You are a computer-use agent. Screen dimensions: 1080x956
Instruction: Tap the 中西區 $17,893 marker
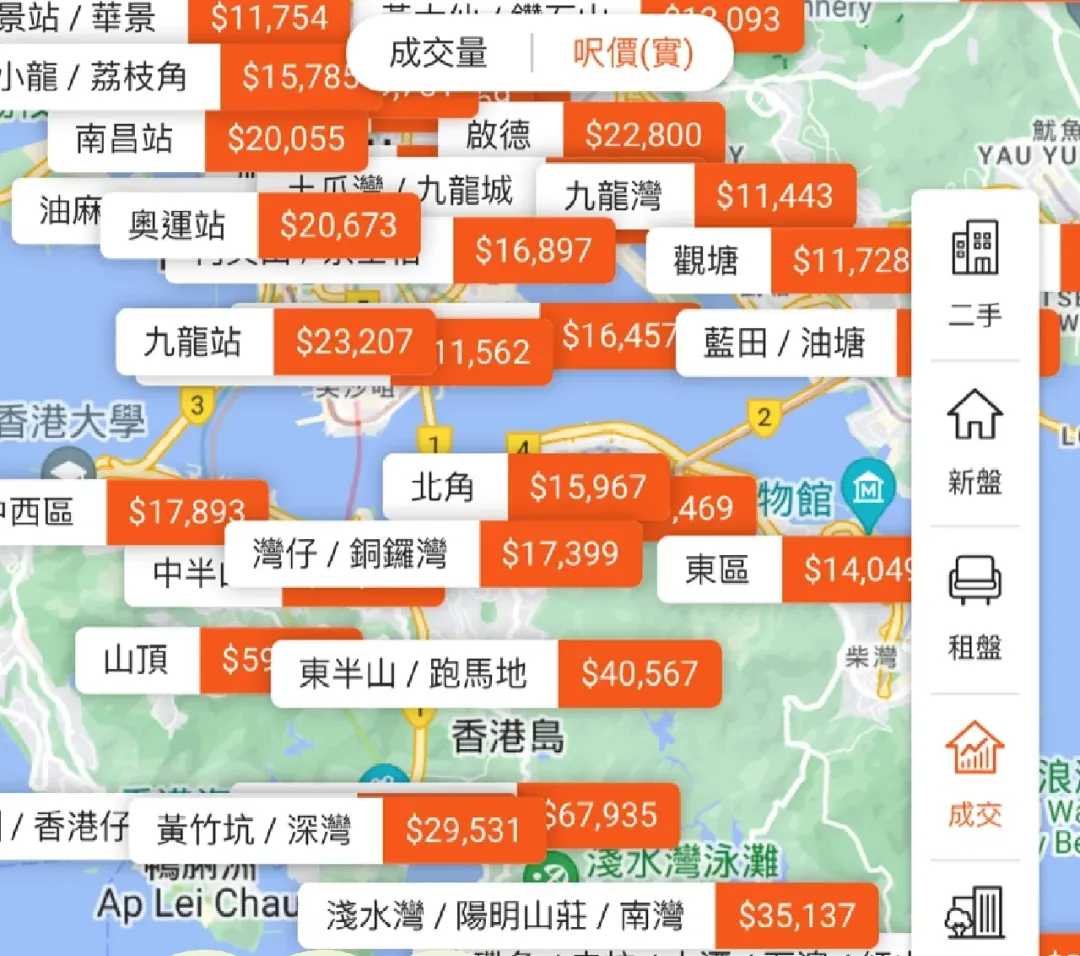(130, 513)
